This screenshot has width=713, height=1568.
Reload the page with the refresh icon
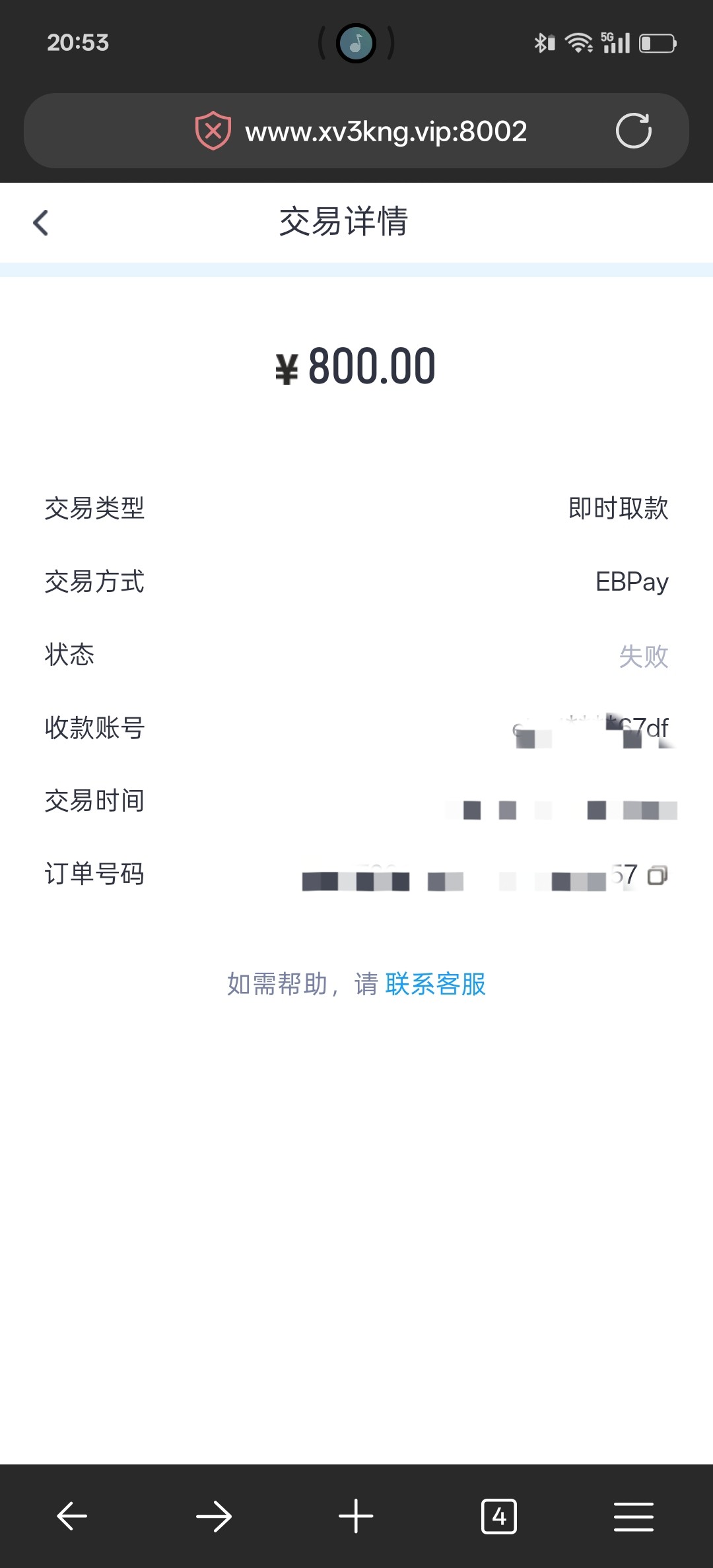click(x=633, y=131)
